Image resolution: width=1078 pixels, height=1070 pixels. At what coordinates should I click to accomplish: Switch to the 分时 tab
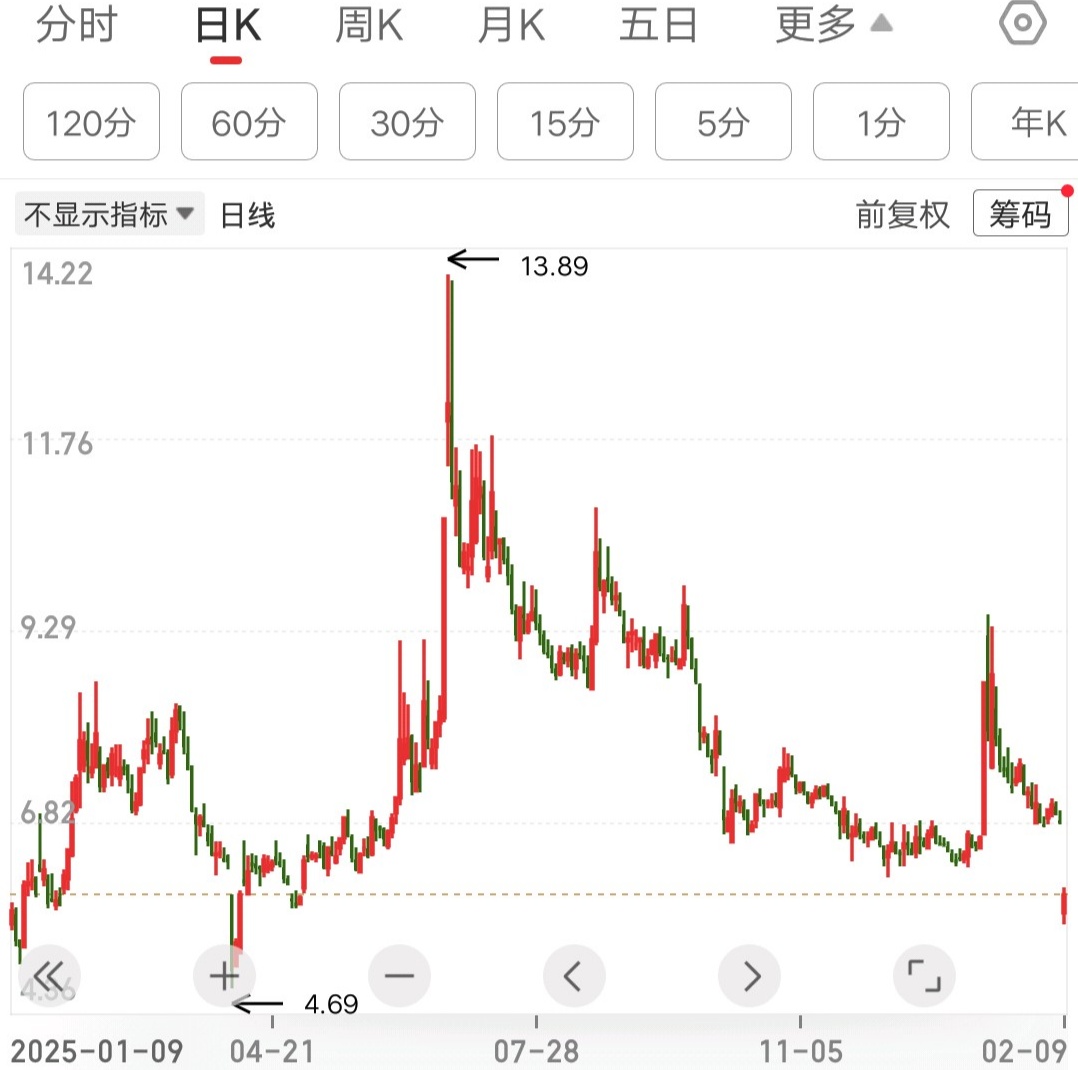[76, 25]
